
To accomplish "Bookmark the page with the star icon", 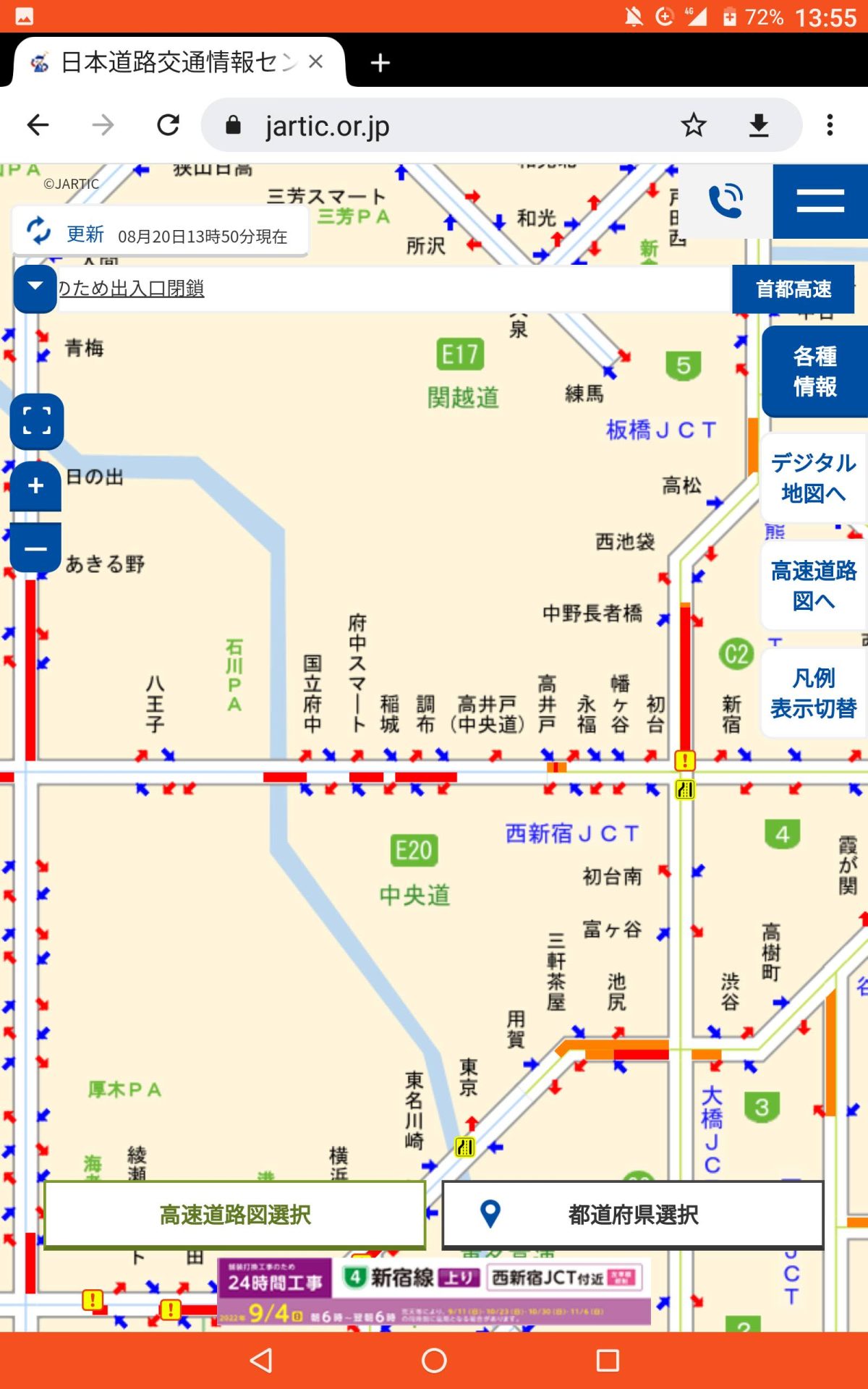I will [694, 124].
